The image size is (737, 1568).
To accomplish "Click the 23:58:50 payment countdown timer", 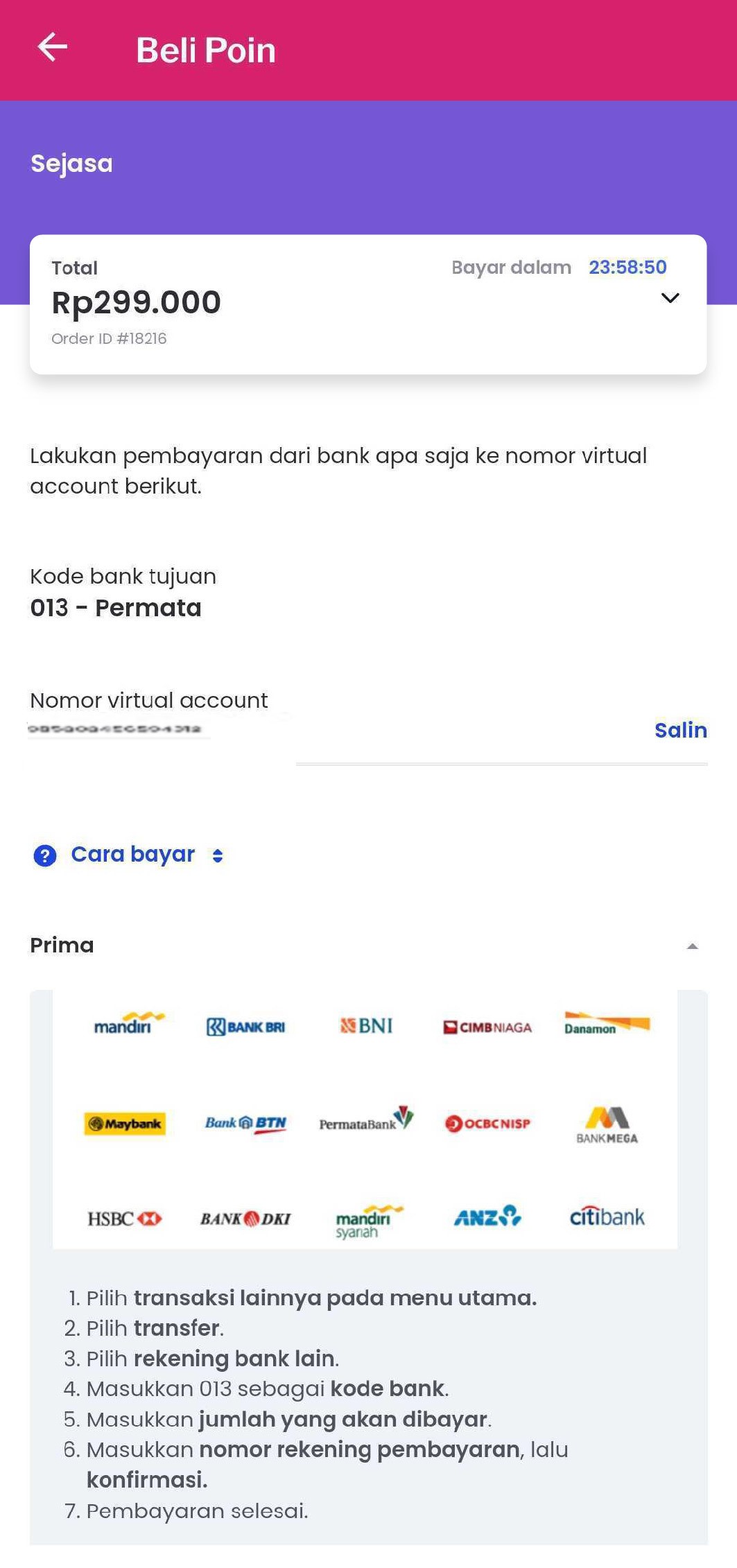I will [627, 267].
